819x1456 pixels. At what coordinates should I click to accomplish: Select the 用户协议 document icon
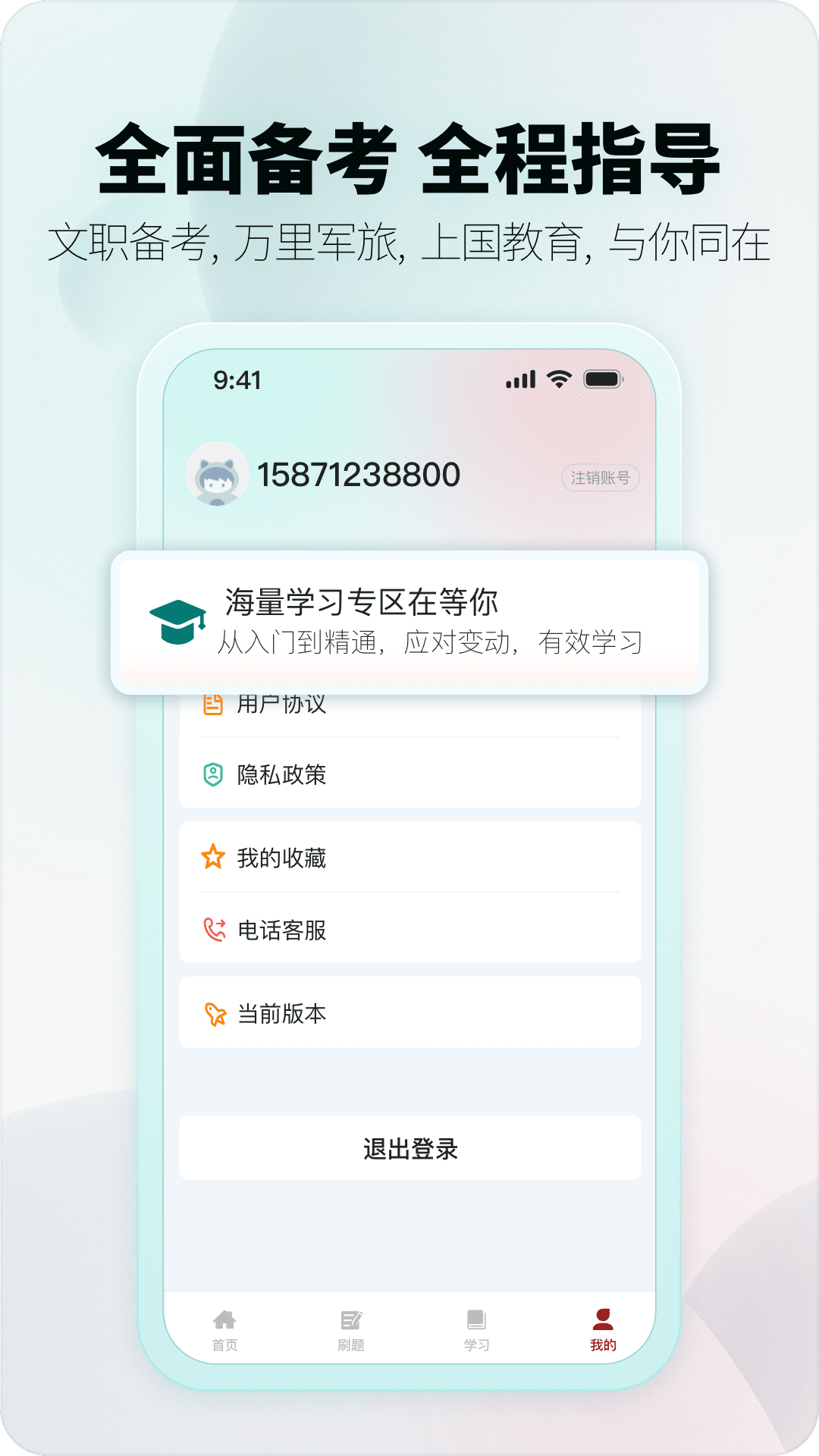pos(213,703)
